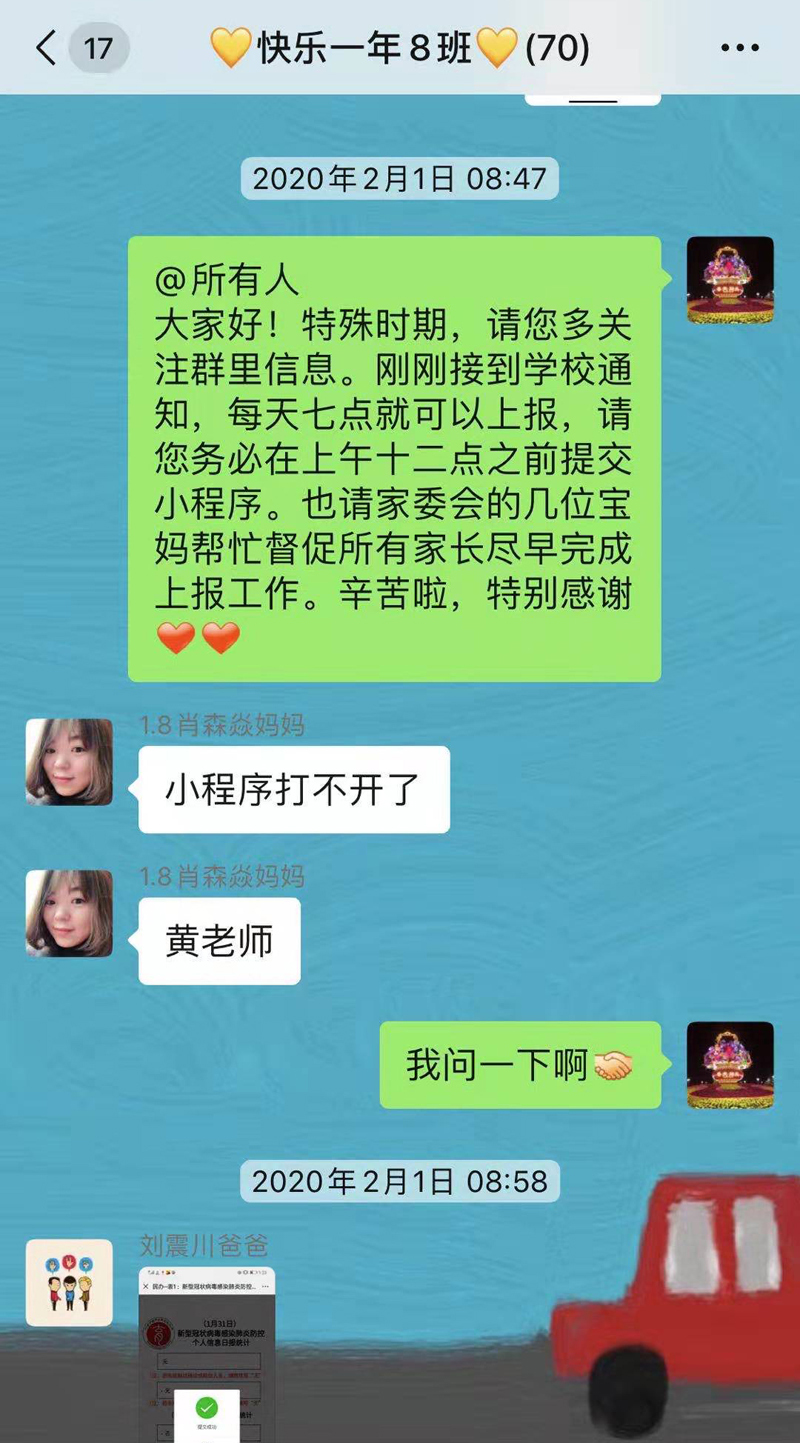Open the group chat overflow menu

pyautogui.click(x=740, y=48)
